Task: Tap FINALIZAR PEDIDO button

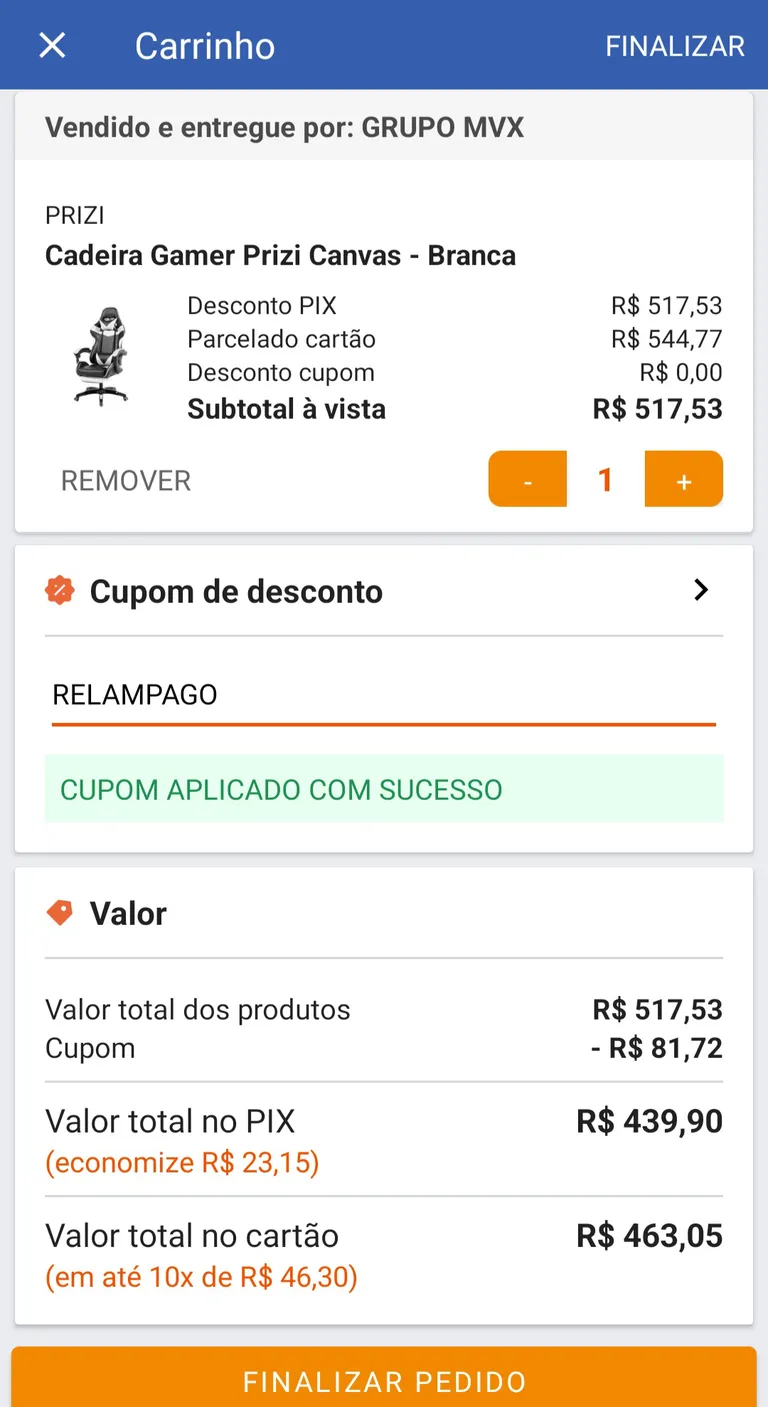Action: pos(384,1379)
